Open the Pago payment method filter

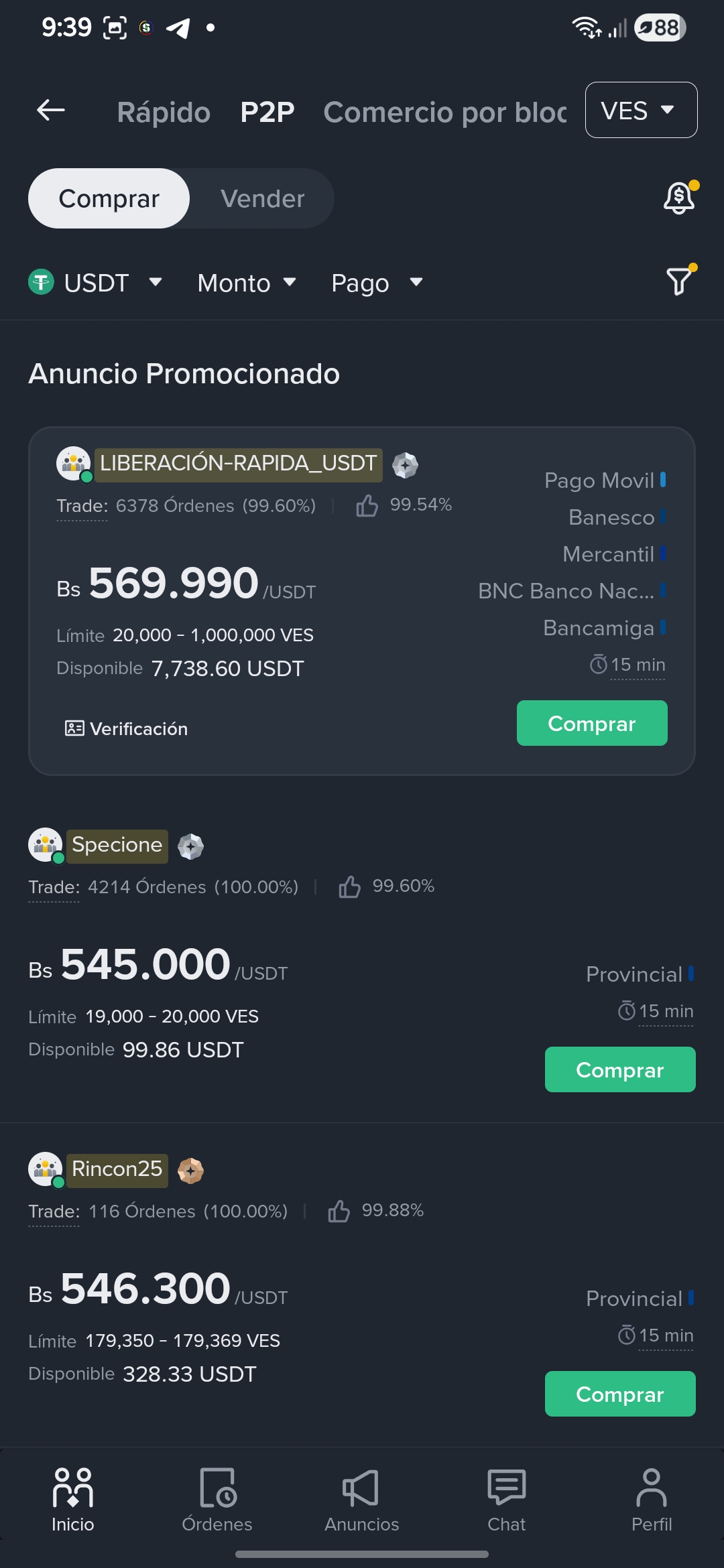[377, 283]
